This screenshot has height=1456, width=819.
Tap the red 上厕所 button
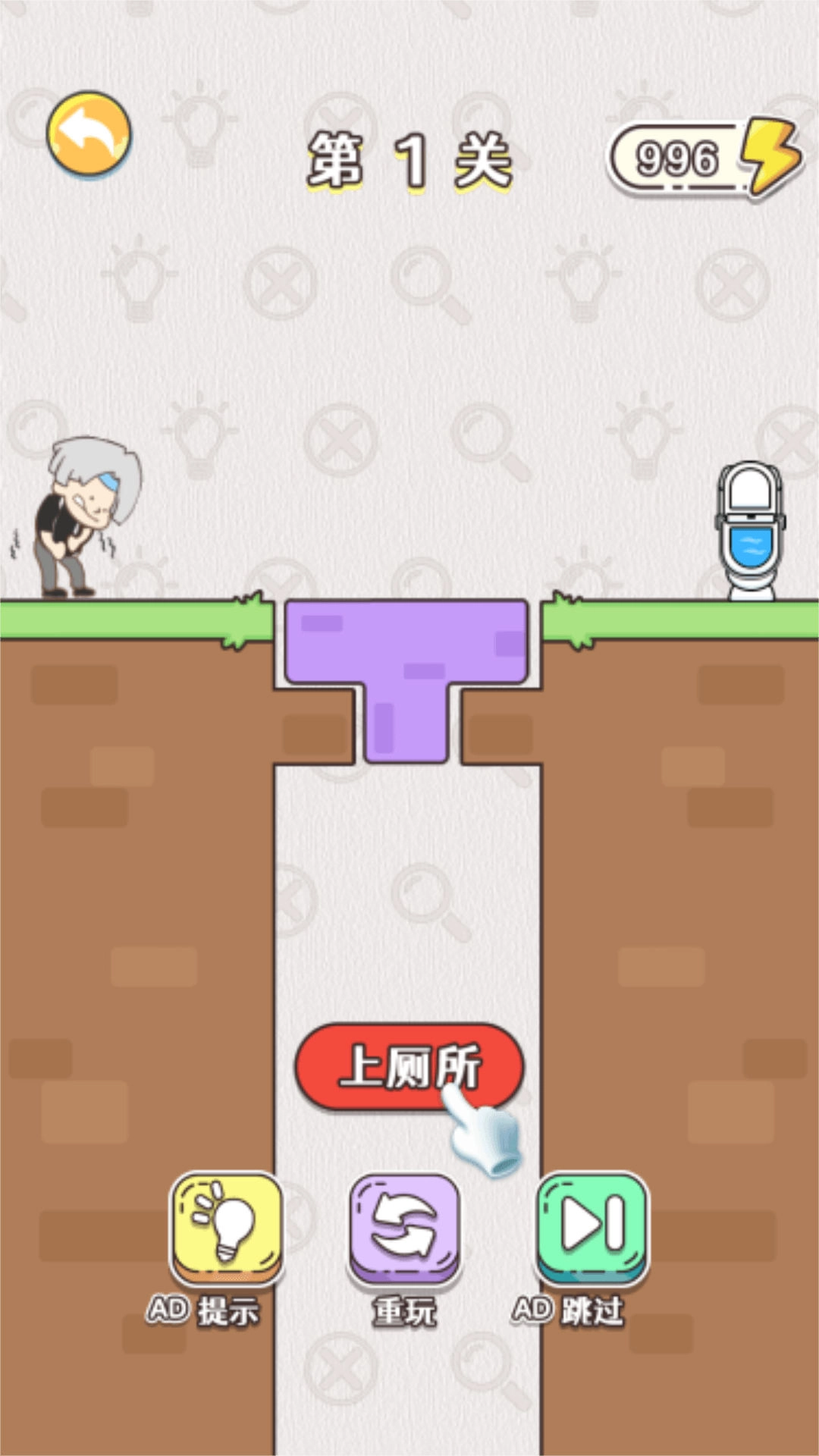408,1066
